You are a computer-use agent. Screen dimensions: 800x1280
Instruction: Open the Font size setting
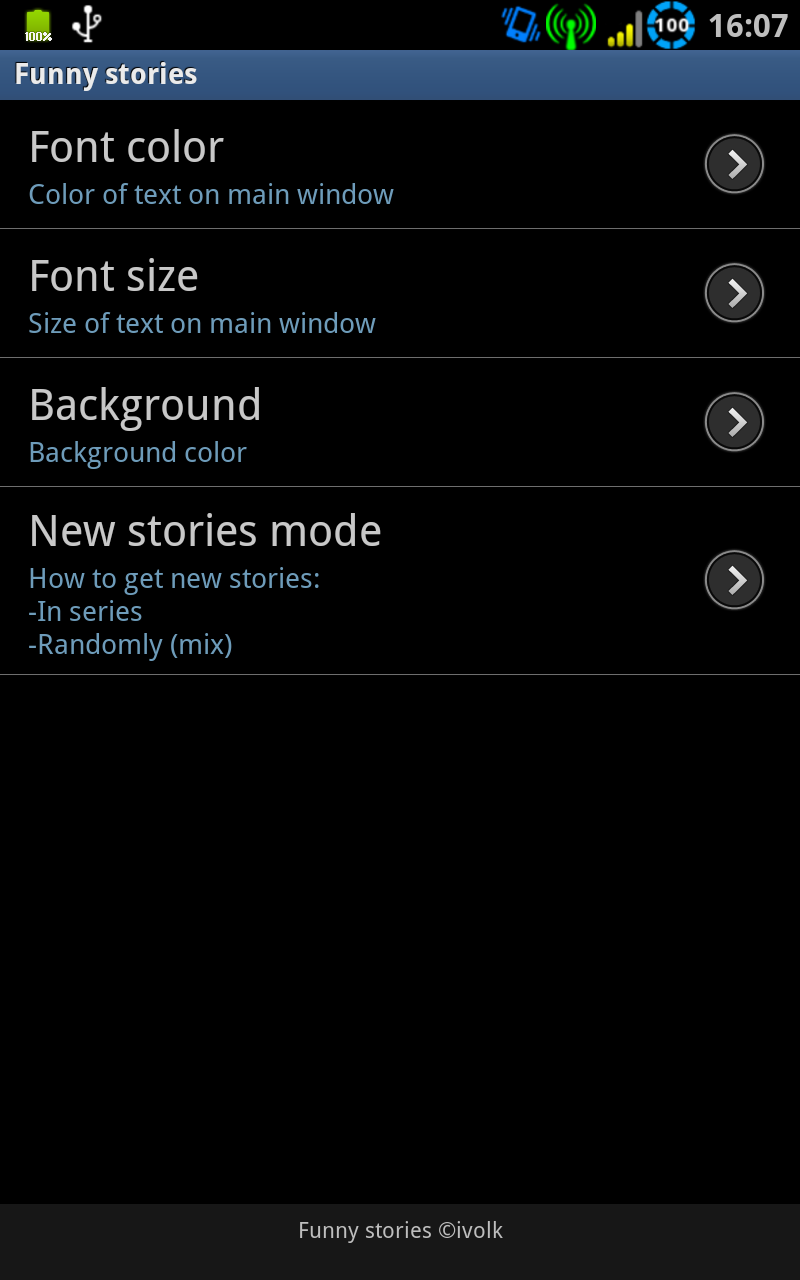[400, 293]
